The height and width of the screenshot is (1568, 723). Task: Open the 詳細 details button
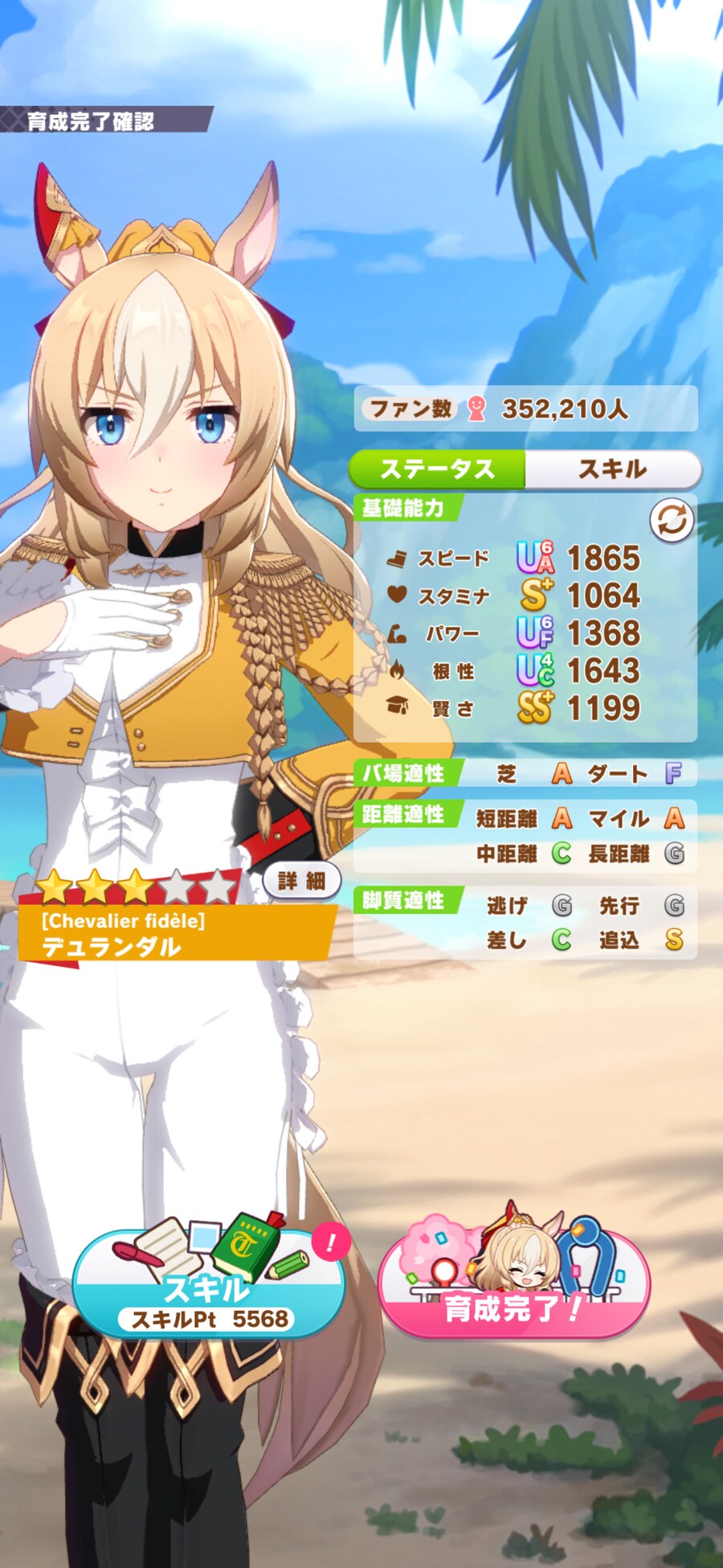coord(302,881)
